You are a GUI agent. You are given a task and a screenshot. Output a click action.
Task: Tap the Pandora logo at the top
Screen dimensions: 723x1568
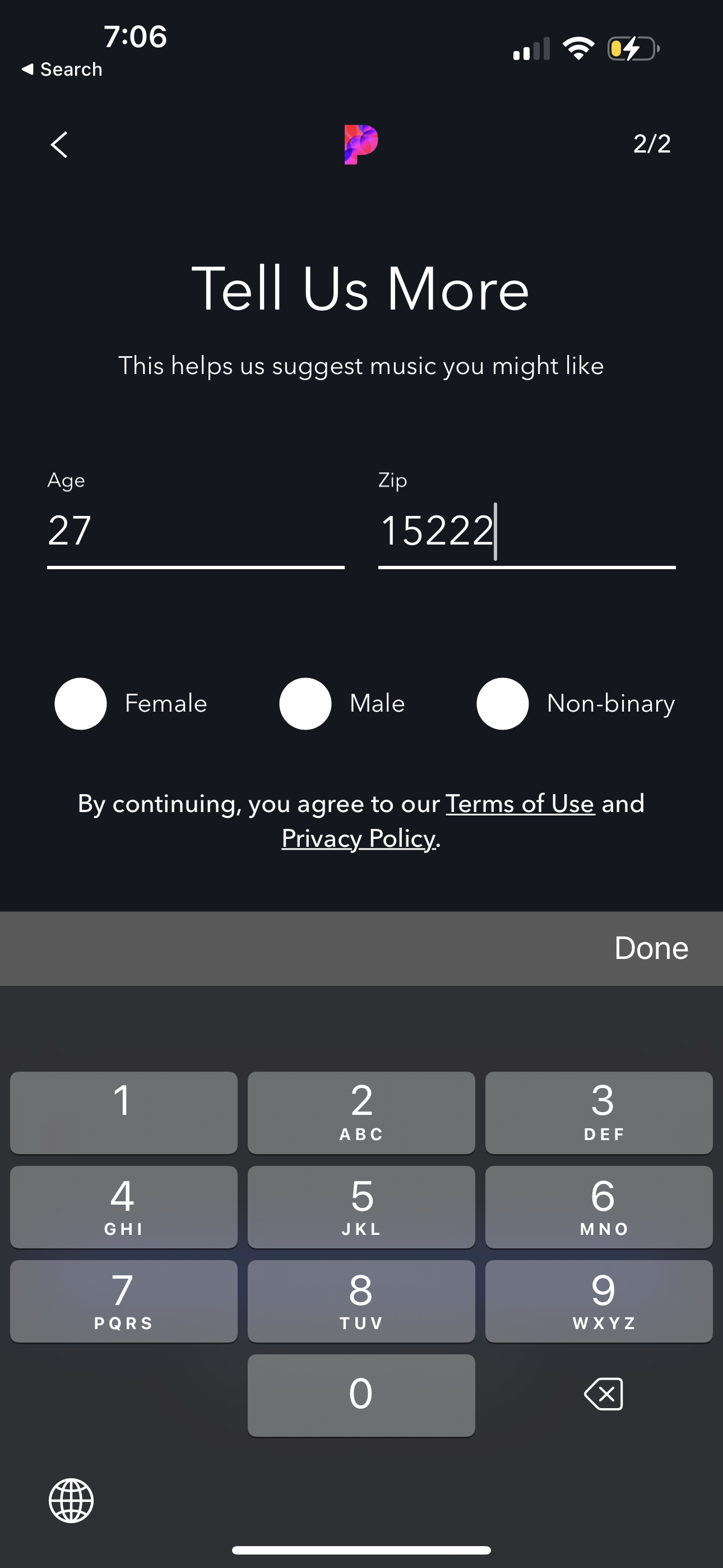tap(361, 144)
